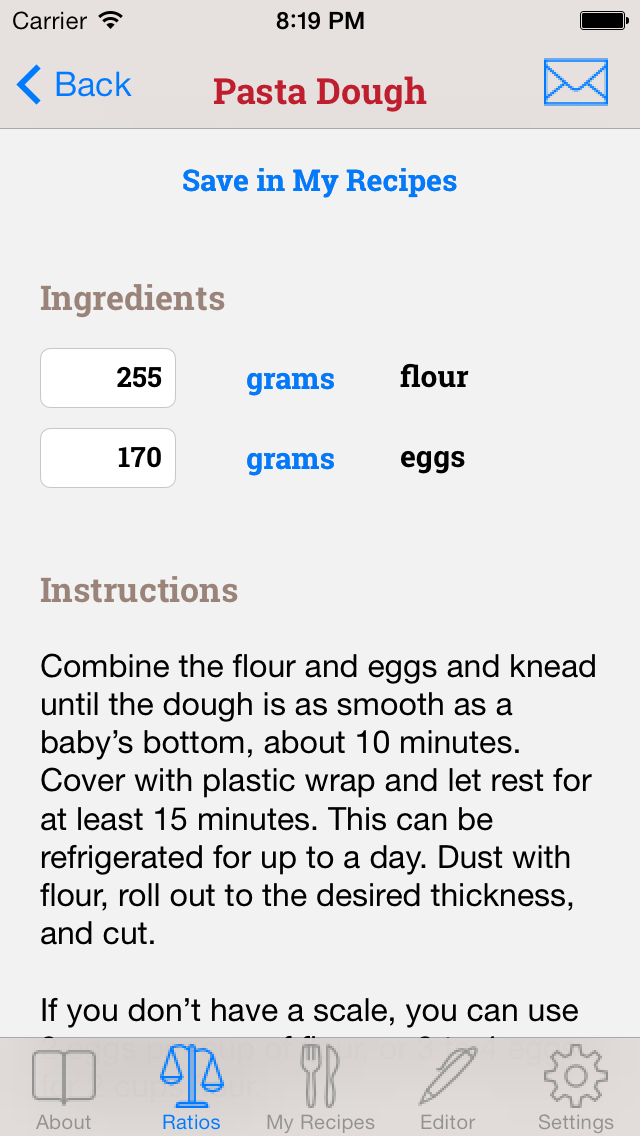Open the Settings tab
The height and width of the screenshot is (1136, 640).
pos(576,1088)
